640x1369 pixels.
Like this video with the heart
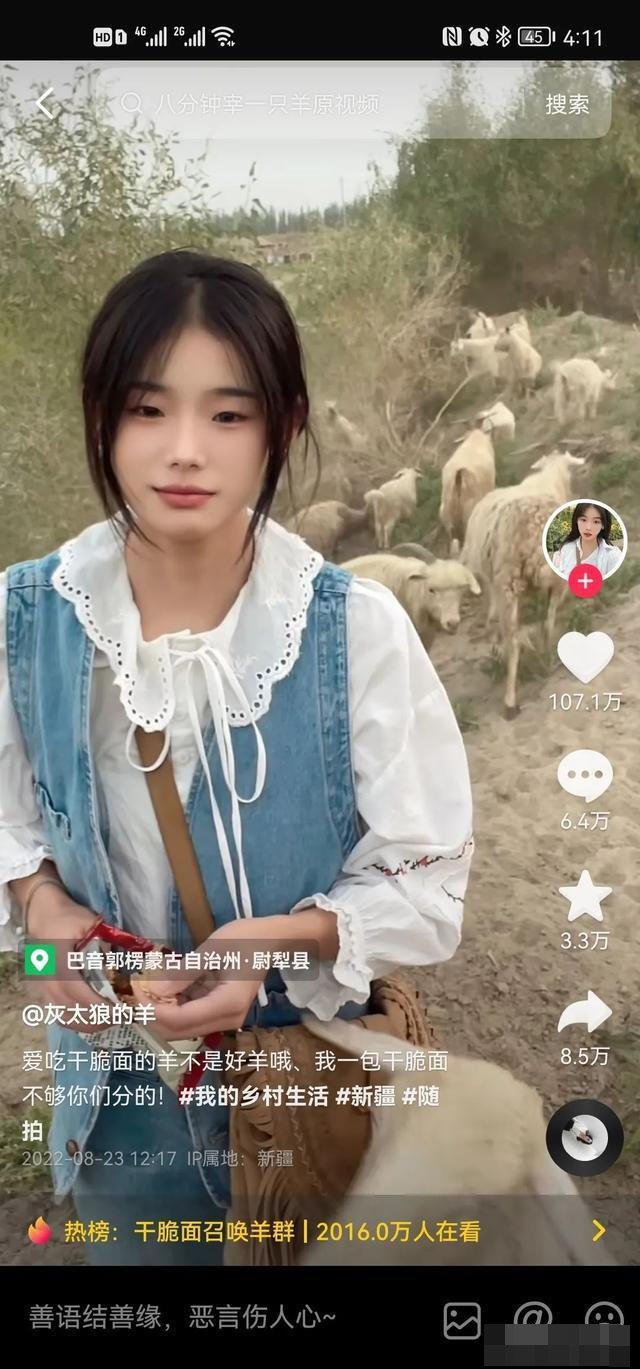(x=585, y=657)
